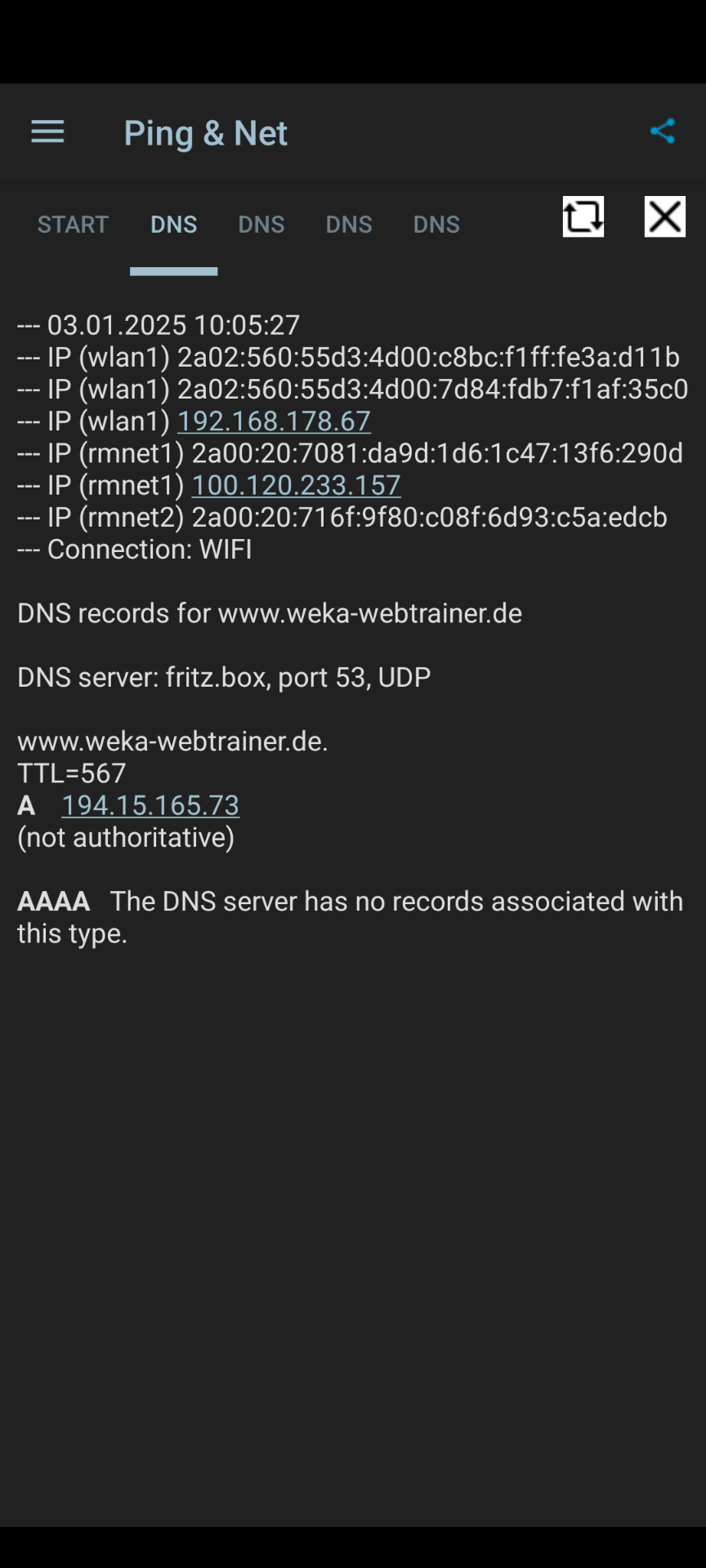
Task: Share the DNS results
Action: point(662,131)
